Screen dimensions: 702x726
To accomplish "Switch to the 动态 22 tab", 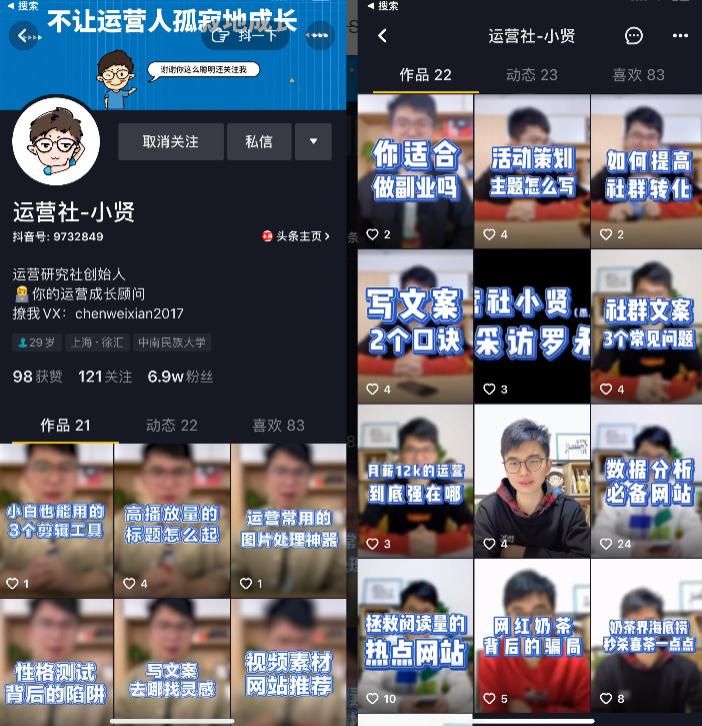I will point(171,425).
